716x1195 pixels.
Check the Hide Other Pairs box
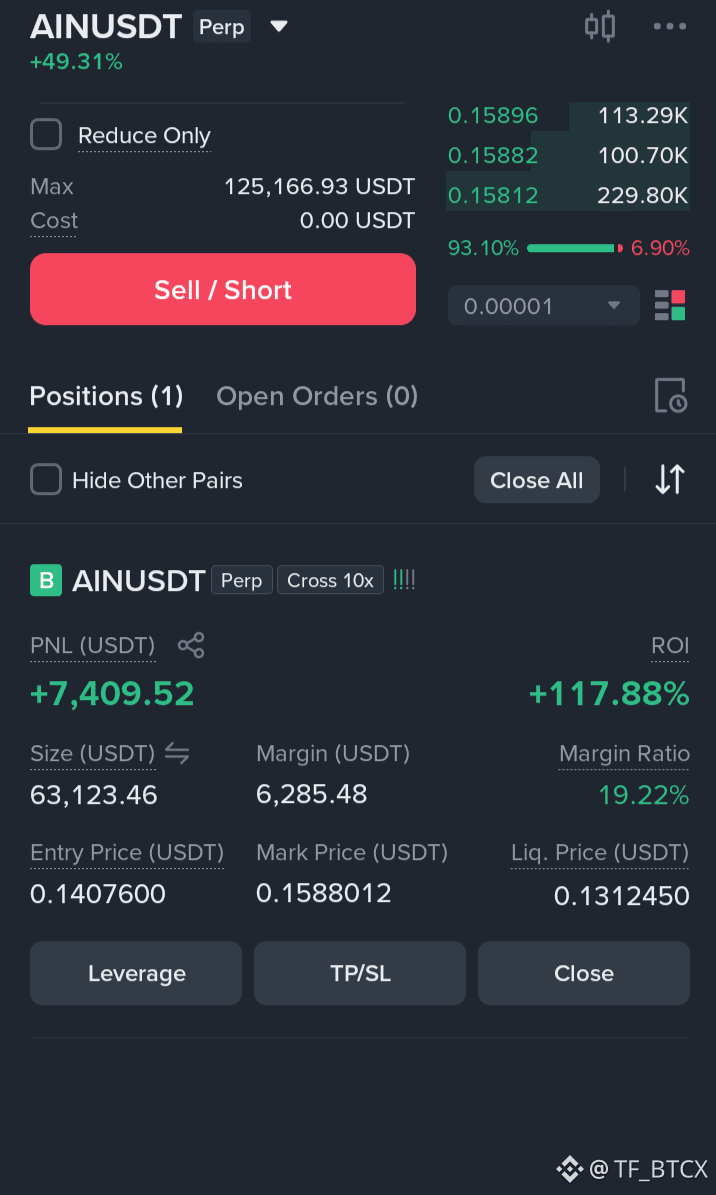pos(46,480)
